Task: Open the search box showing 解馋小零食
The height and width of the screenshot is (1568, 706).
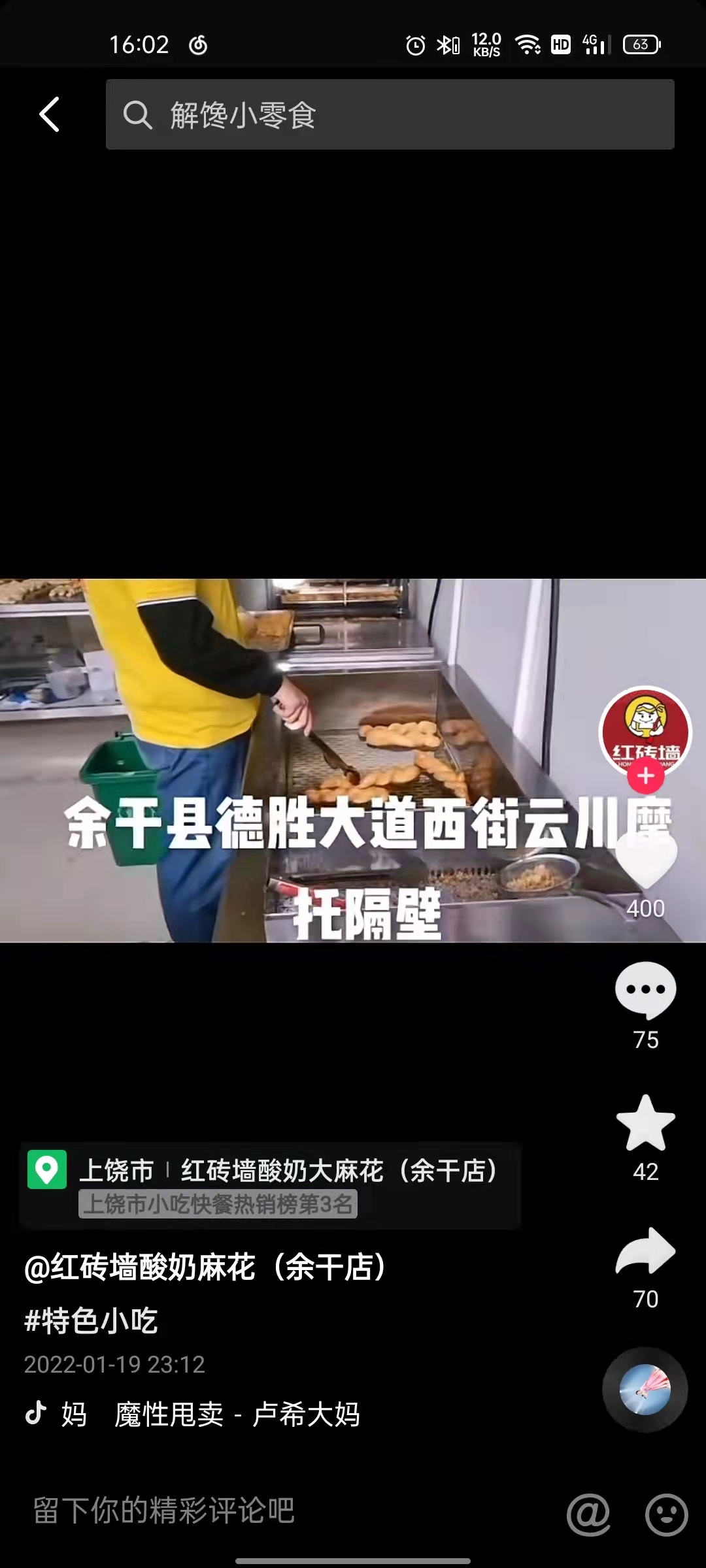Action: tap(390, 114)
